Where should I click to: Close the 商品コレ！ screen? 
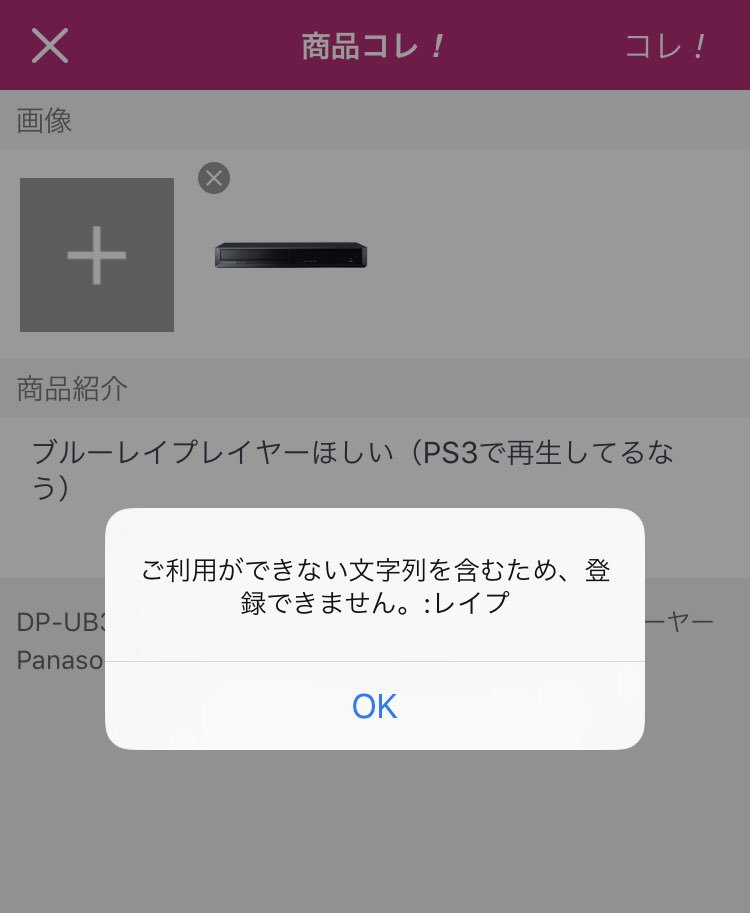tap(49, 46)
